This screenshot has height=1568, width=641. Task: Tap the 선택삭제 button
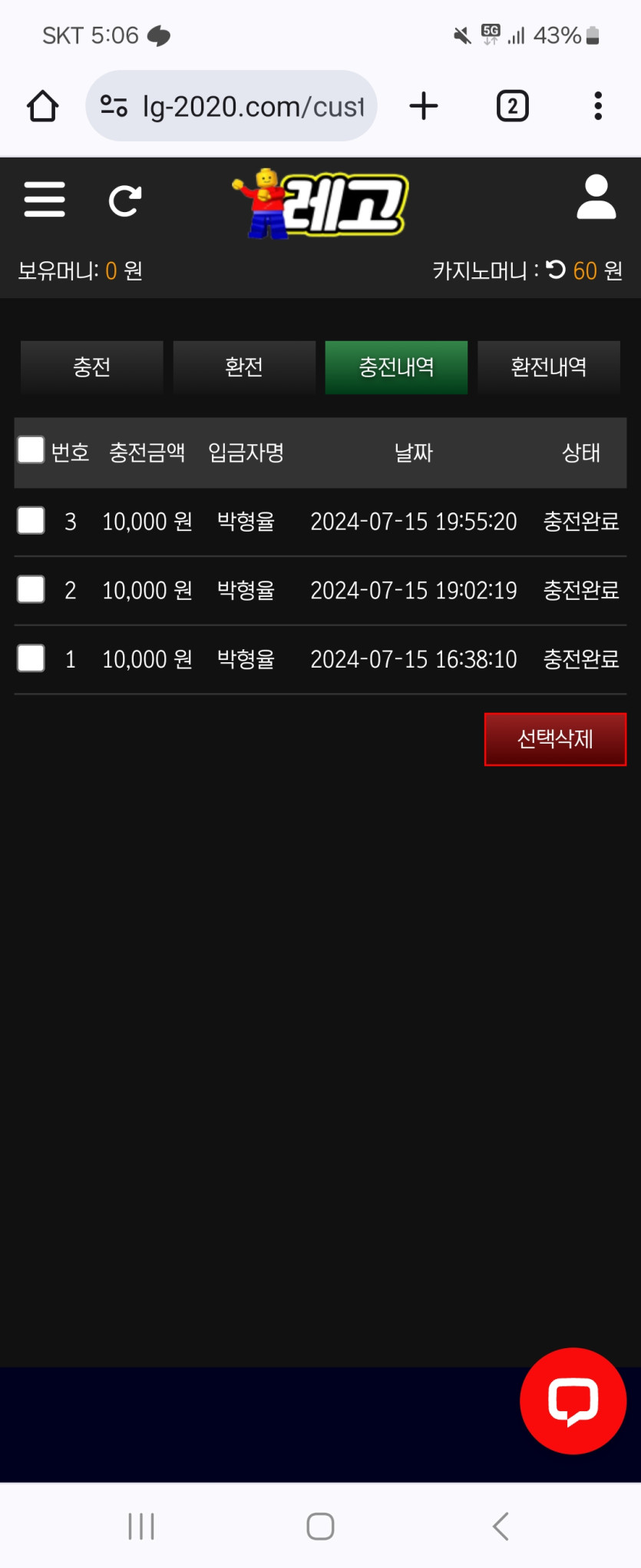(555, 739)
